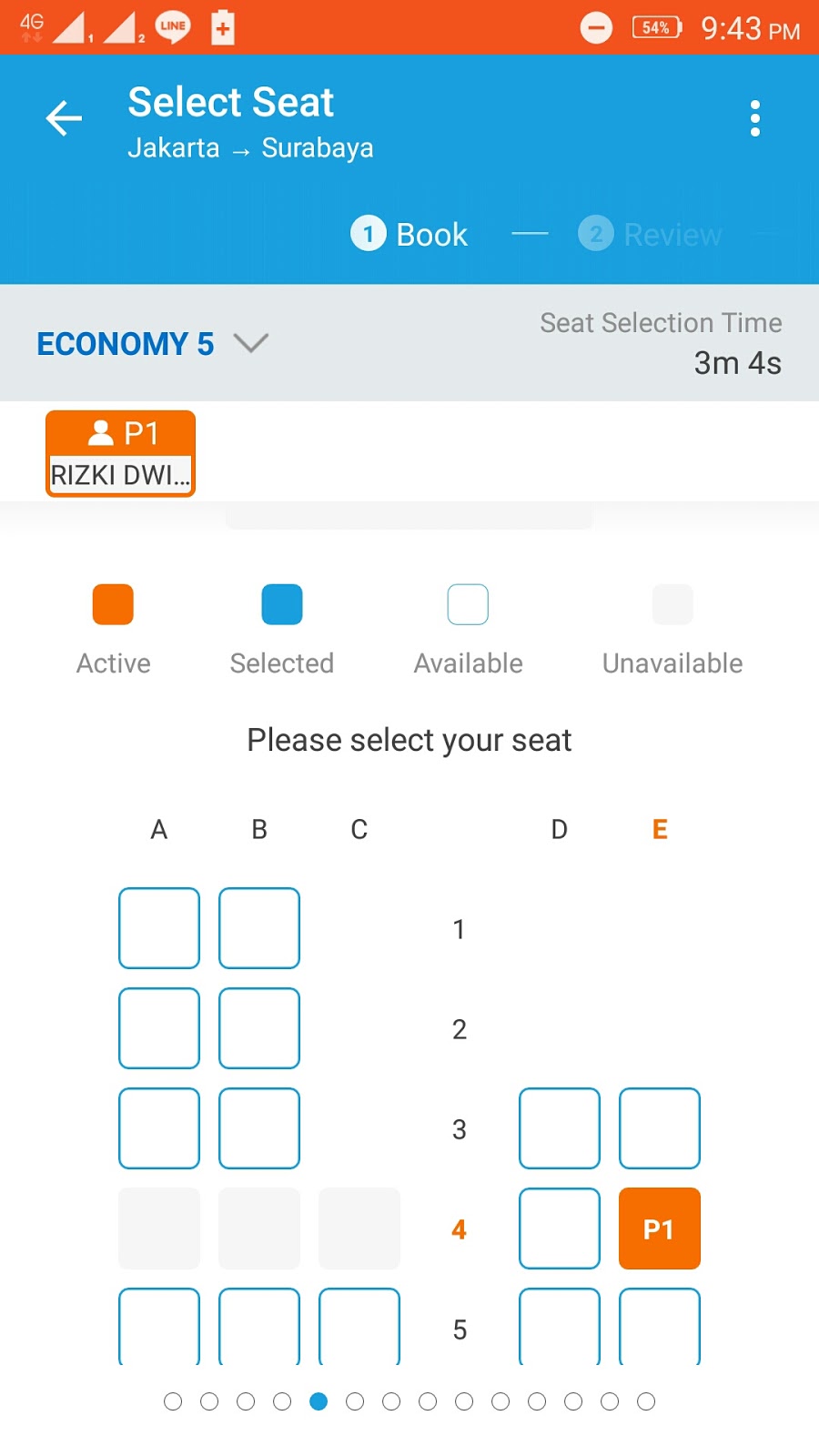Select seat 3A
The width and height of the screenshot is (819, 1456).
159,1128
